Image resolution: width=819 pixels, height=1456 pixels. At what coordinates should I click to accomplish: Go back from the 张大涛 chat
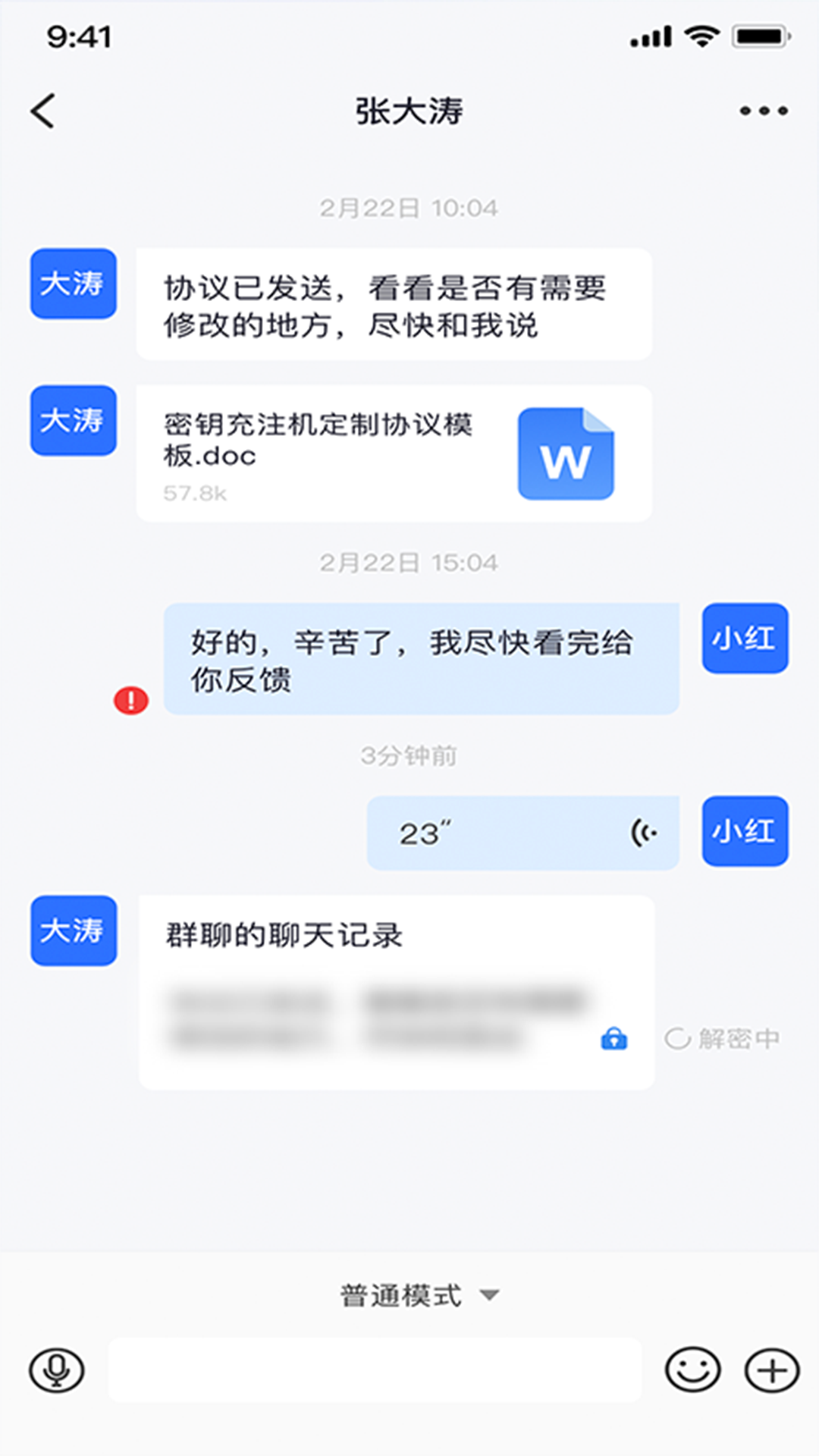click(x=43, y=111)
